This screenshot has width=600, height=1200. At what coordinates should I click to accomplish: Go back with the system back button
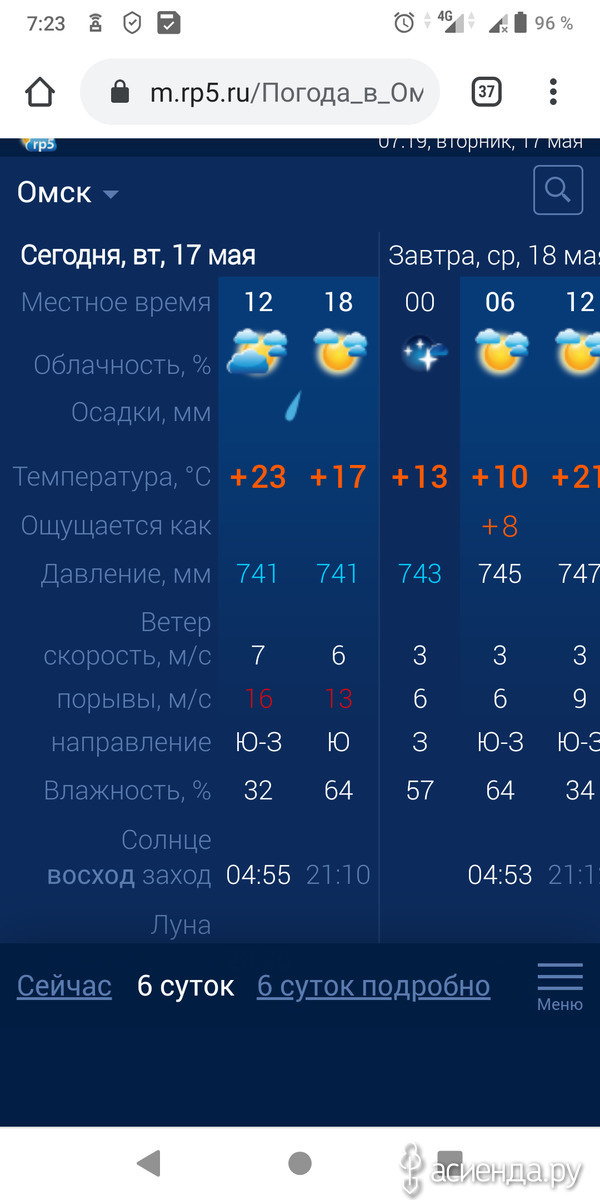149,1162
